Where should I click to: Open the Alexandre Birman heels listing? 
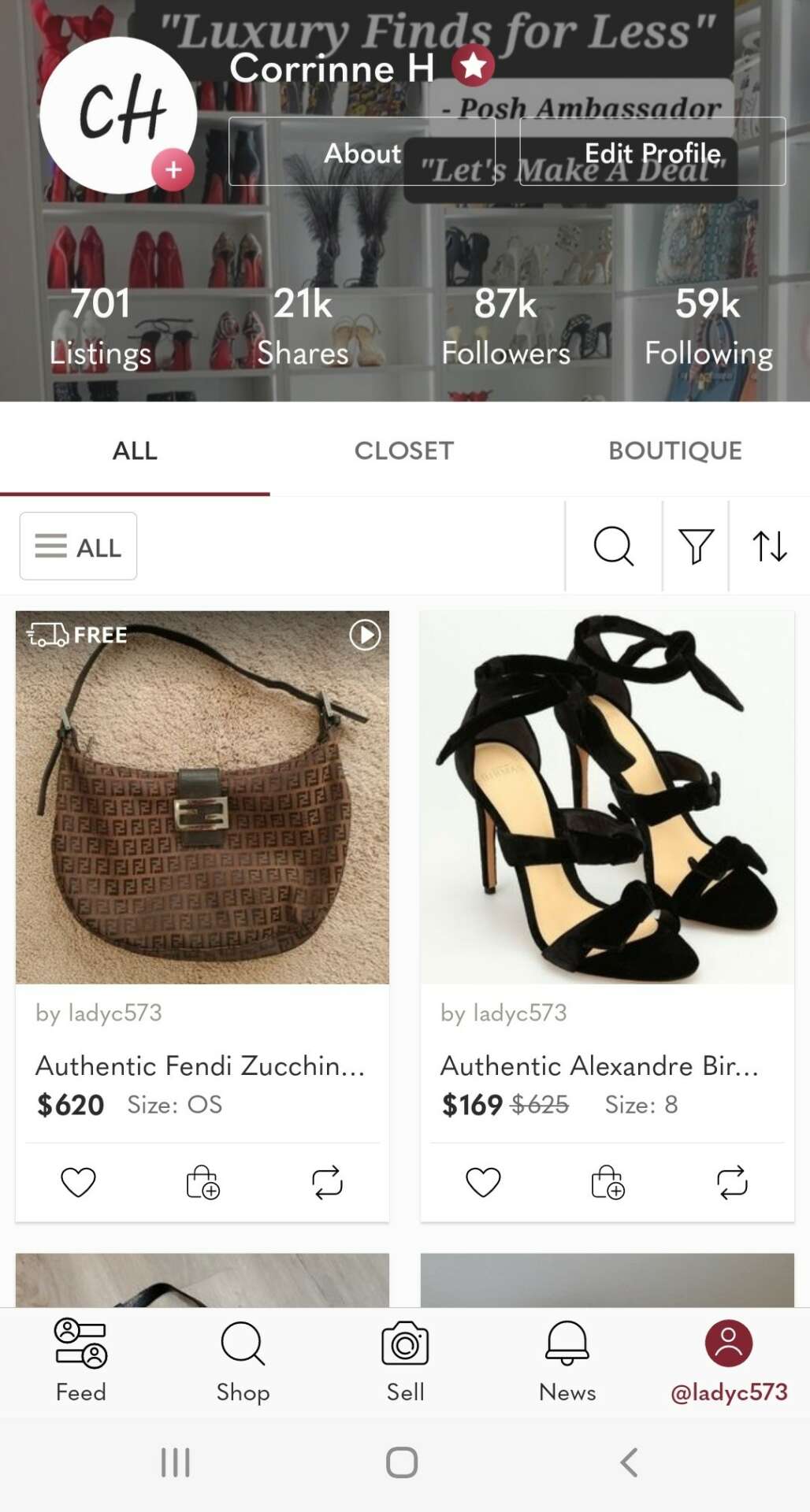(607, 797)
